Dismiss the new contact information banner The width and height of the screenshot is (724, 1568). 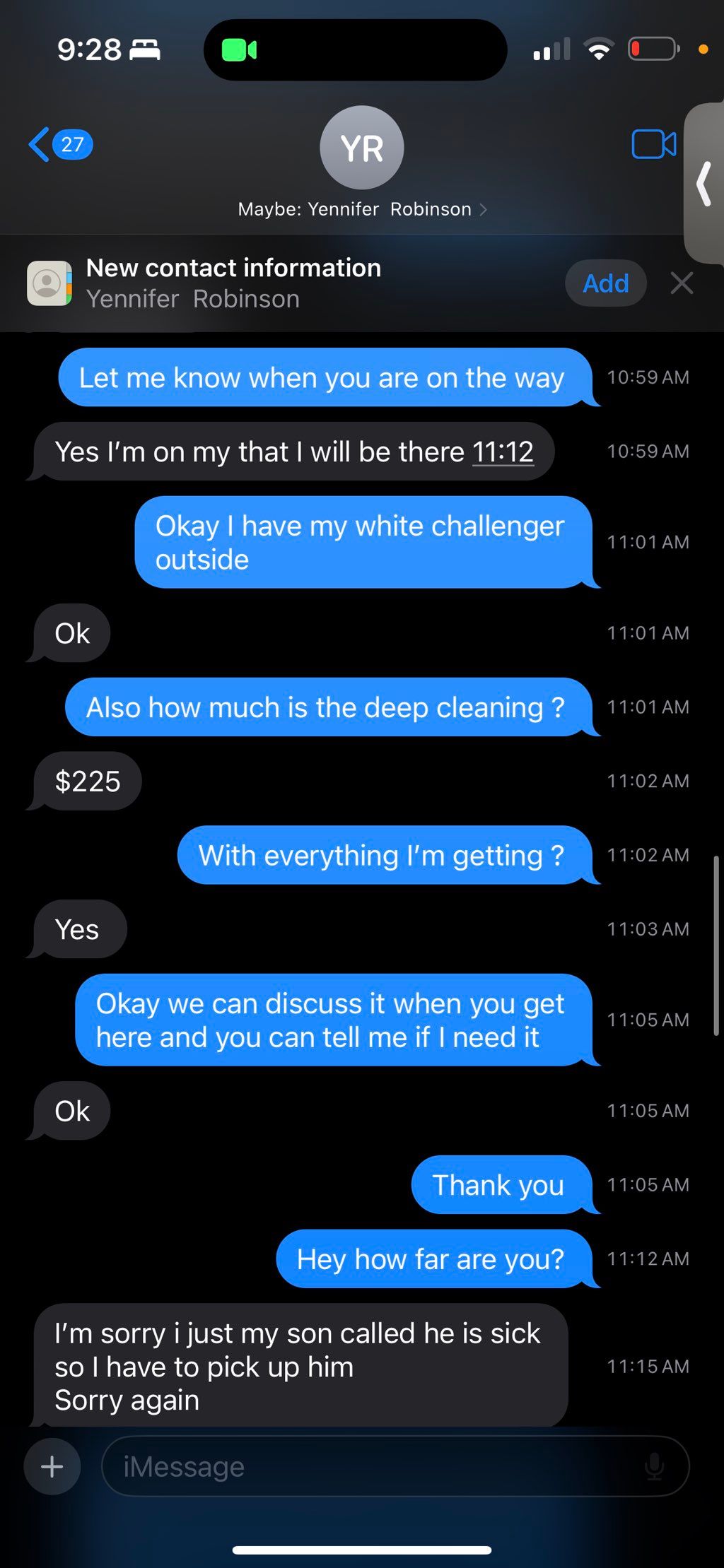(x=682, y=283)
